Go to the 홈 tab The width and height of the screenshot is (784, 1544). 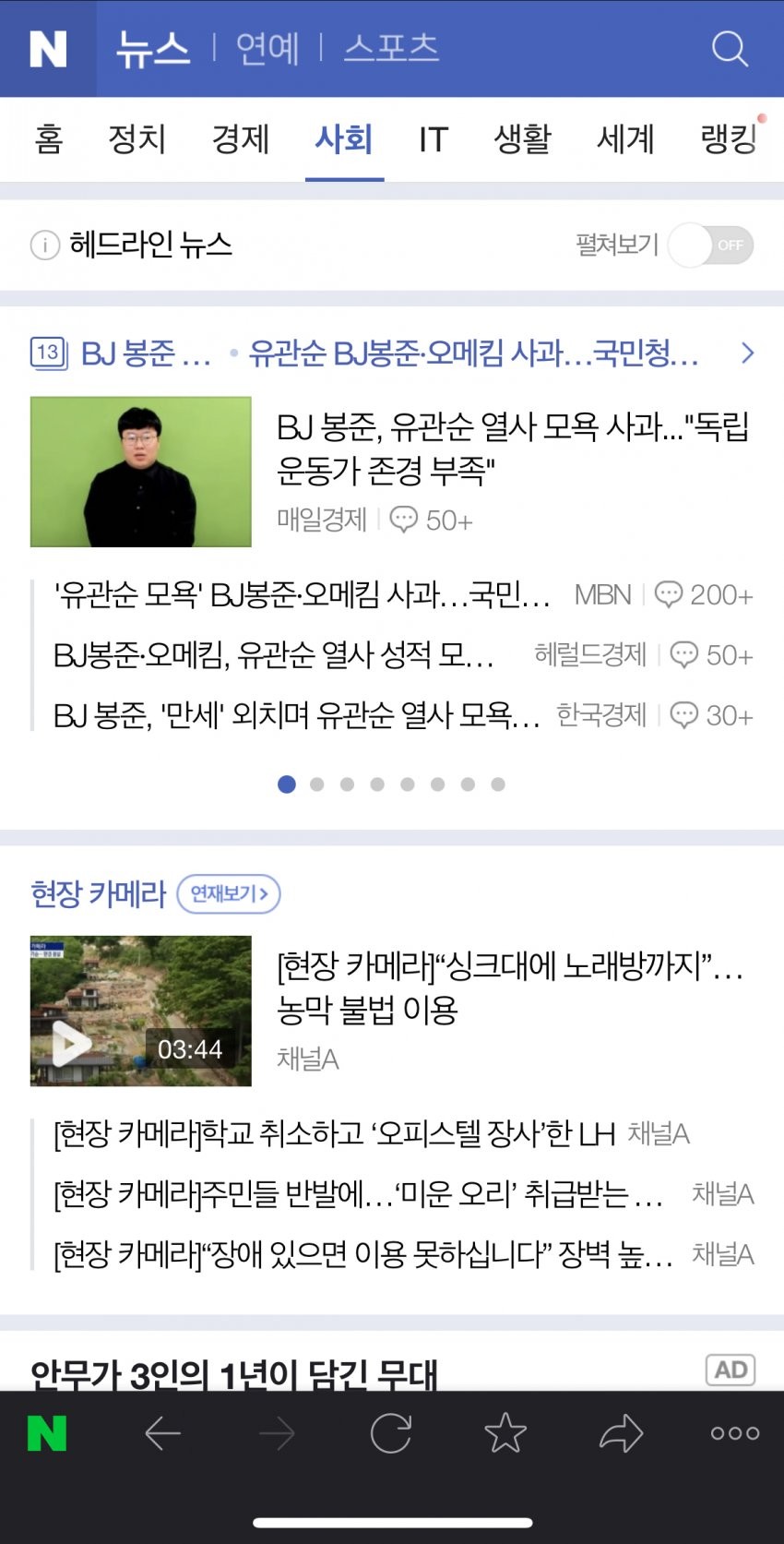(48, 139)
